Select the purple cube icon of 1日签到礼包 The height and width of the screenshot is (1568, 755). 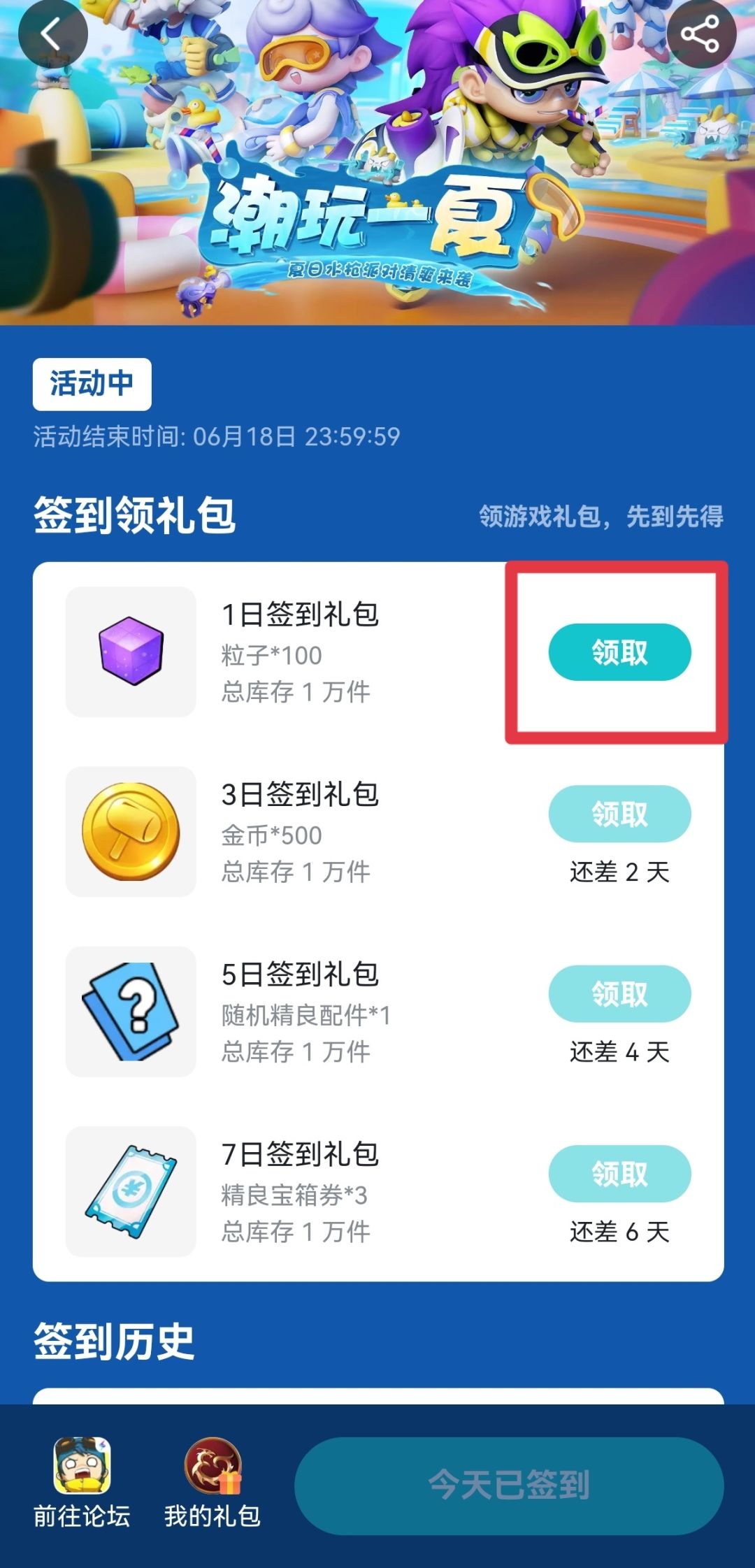[x=131, y=652]
